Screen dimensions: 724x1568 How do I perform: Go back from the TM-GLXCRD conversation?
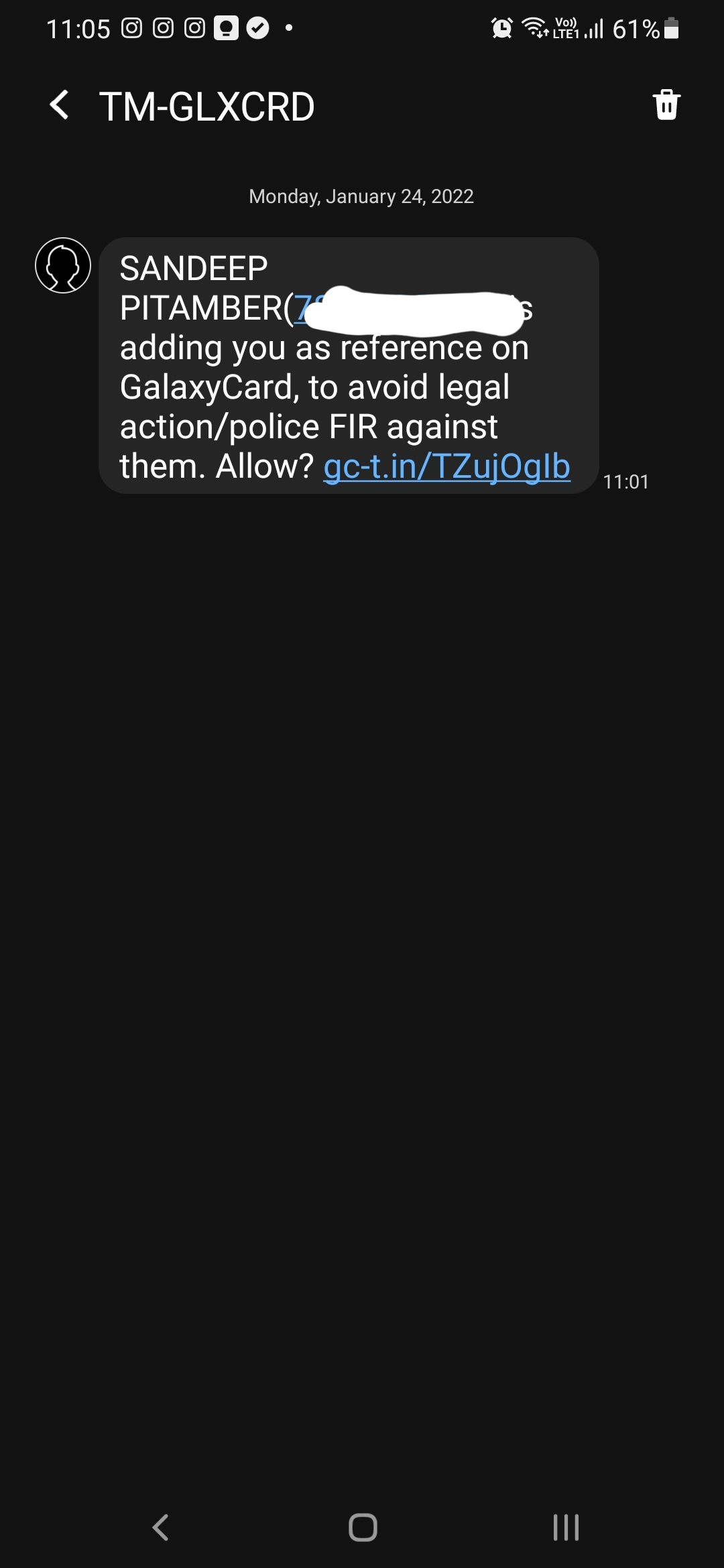[60, 106]
